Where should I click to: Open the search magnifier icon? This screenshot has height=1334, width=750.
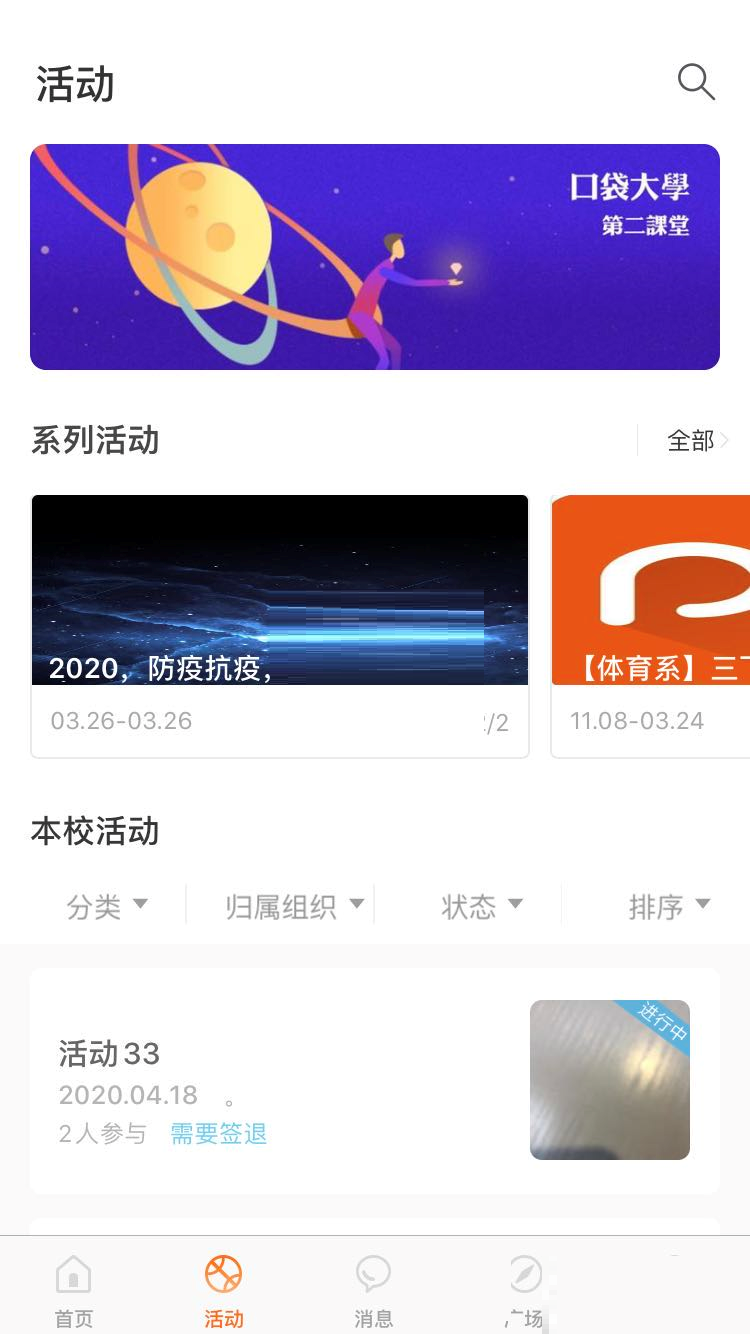[697, 83]
